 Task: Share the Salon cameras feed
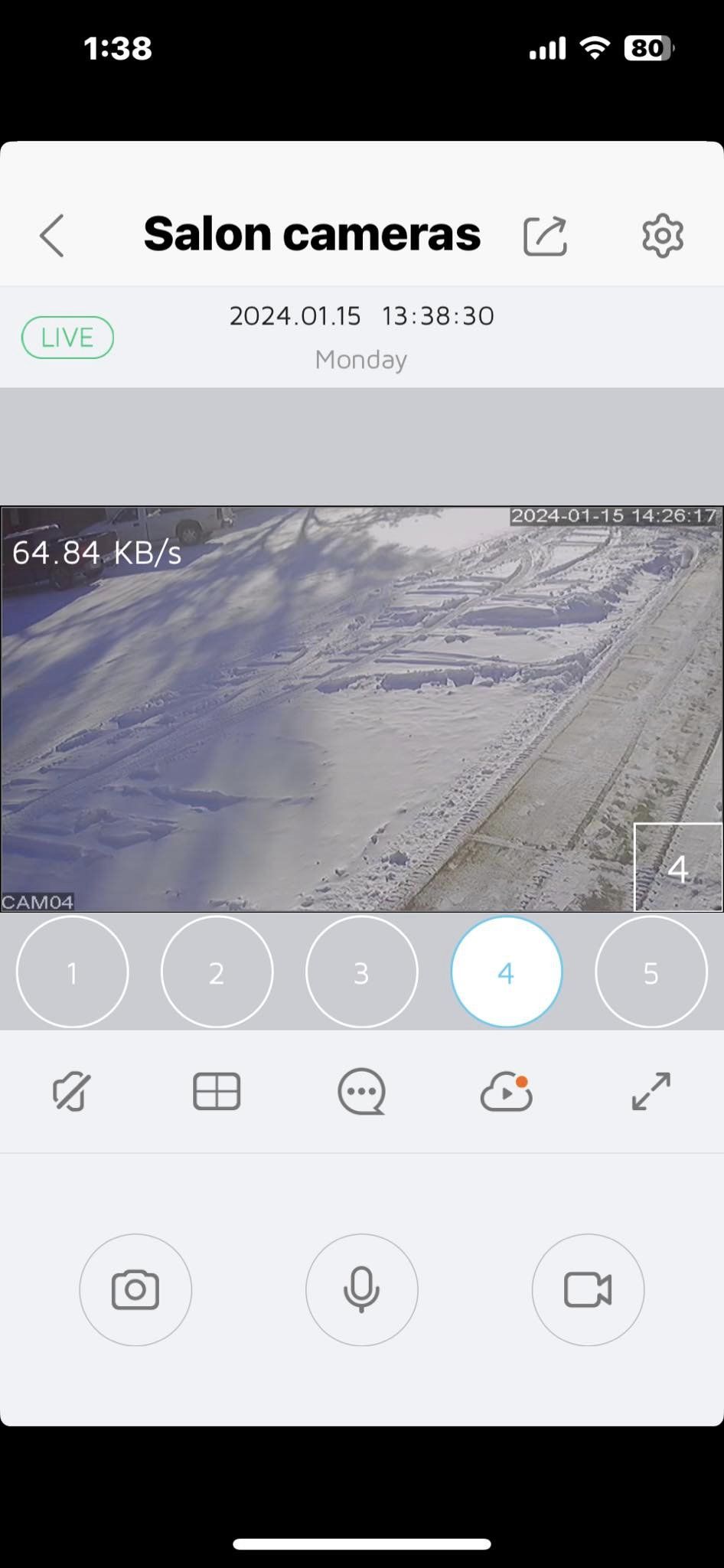tap(545, 235)
